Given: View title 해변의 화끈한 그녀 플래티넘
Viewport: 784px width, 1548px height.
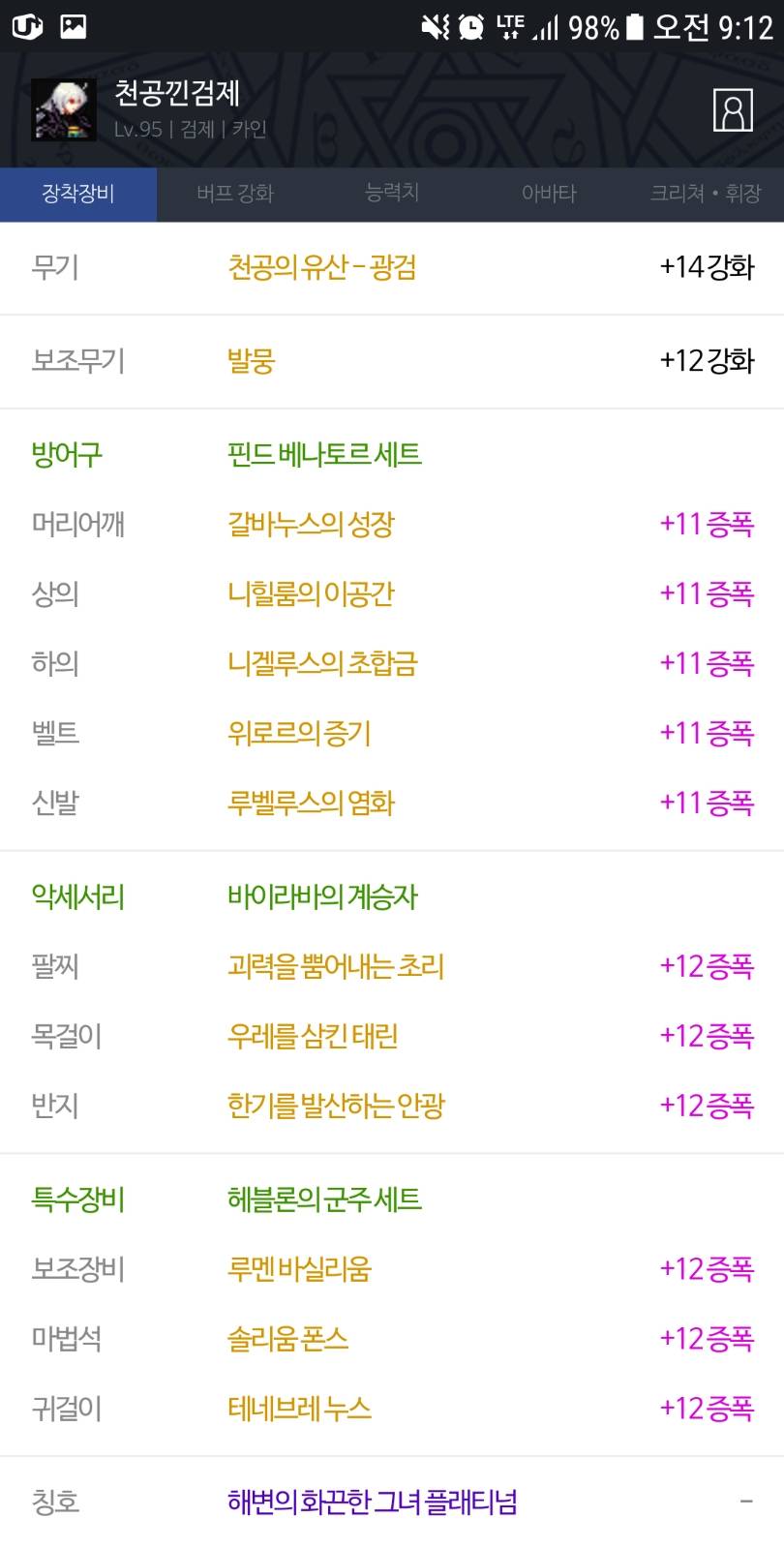Looking at the screenshot, I should [x=373, y=1502].
